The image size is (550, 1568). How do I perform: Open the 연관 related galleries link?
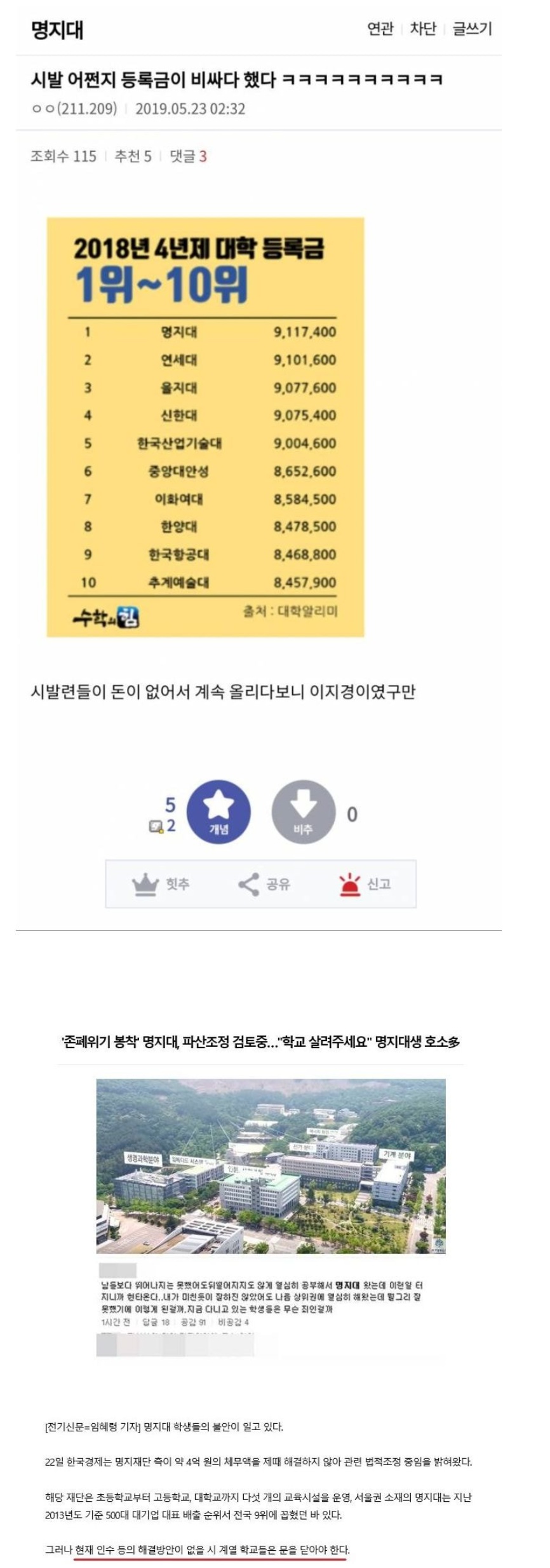[x=380, y=29]
